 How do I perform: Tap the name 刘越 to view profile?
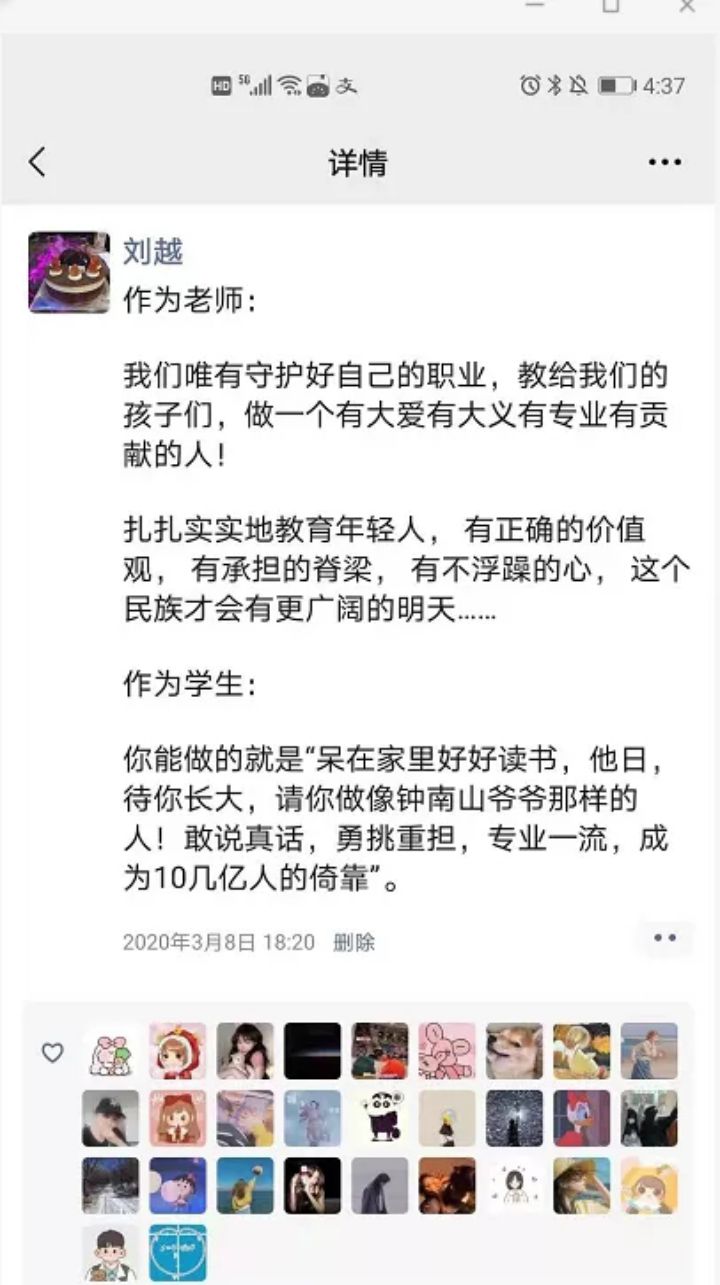point(153,251)
